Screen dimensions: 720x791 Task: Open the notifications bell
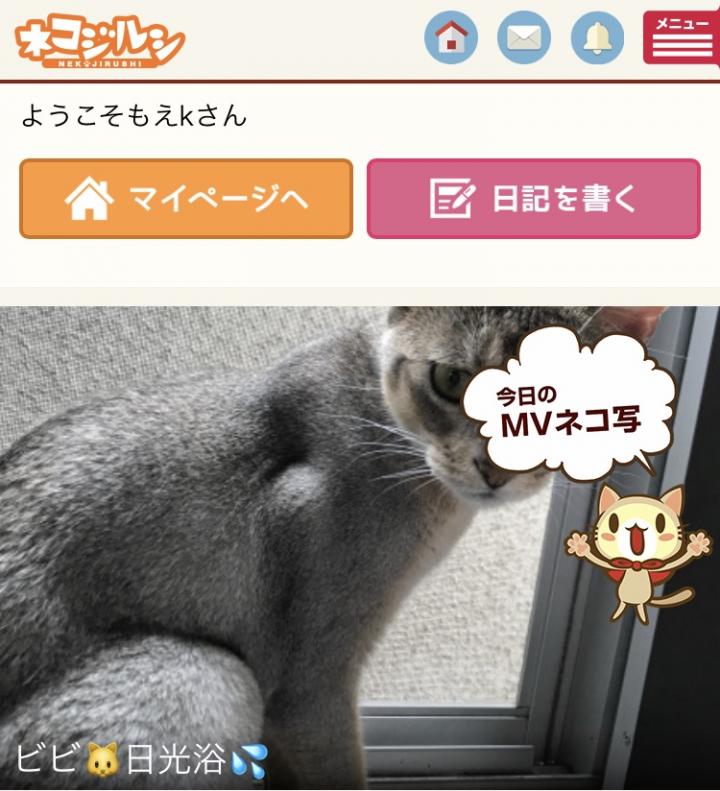(597, 38)
